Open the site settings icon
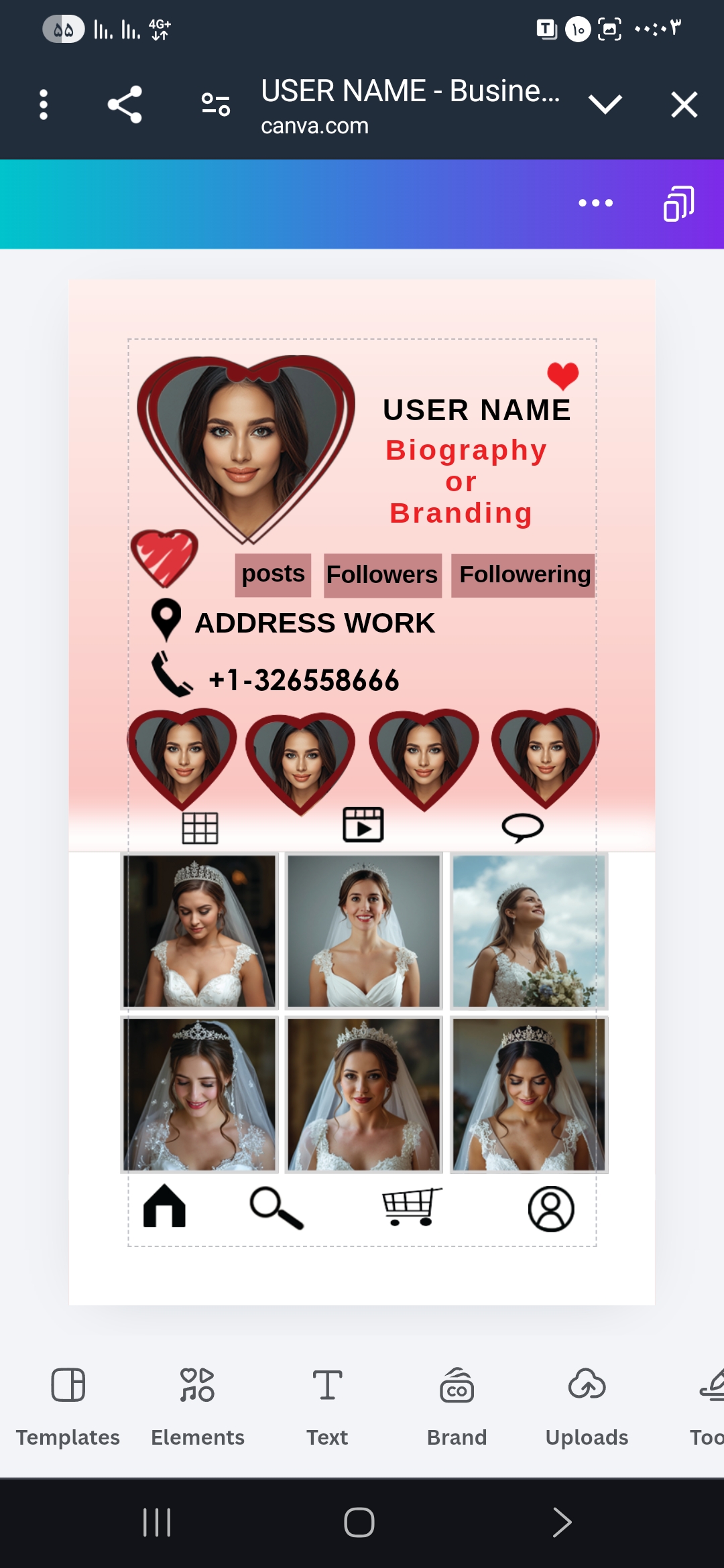Viewport: 724px width, 1568px height. (216, 105)
